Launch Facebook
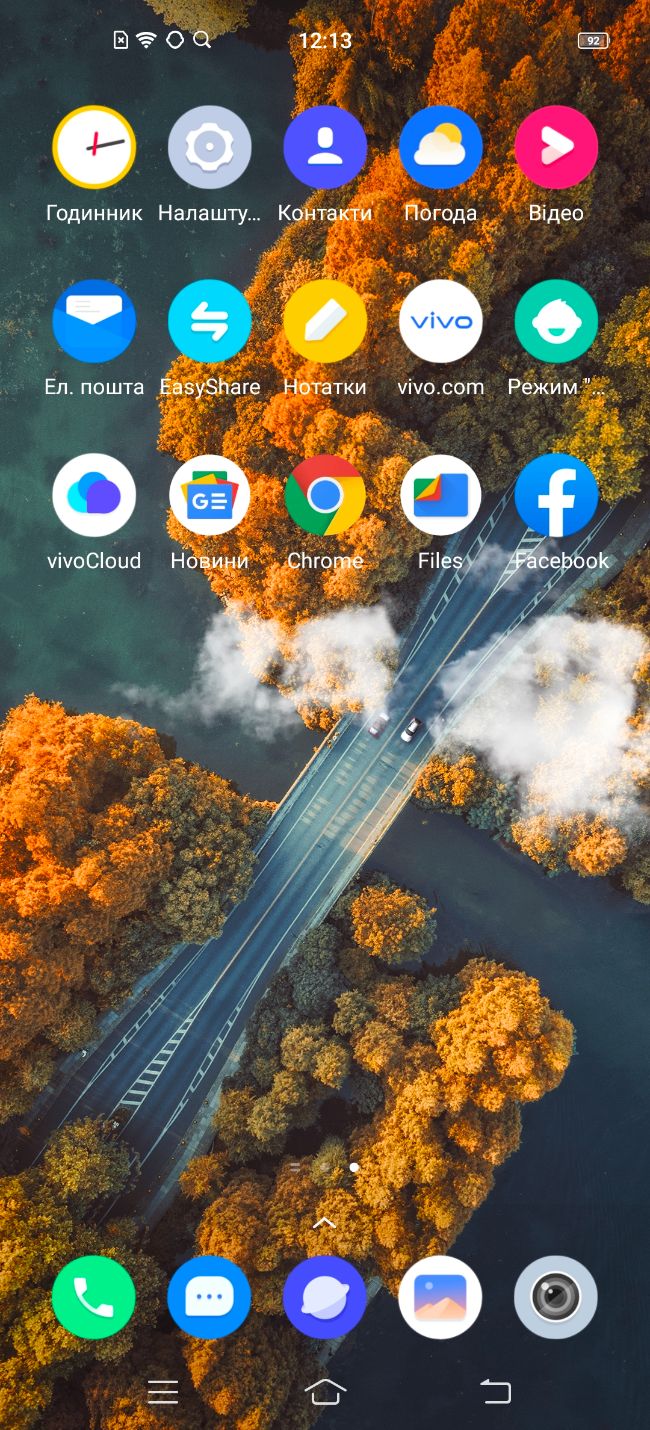 556,496
